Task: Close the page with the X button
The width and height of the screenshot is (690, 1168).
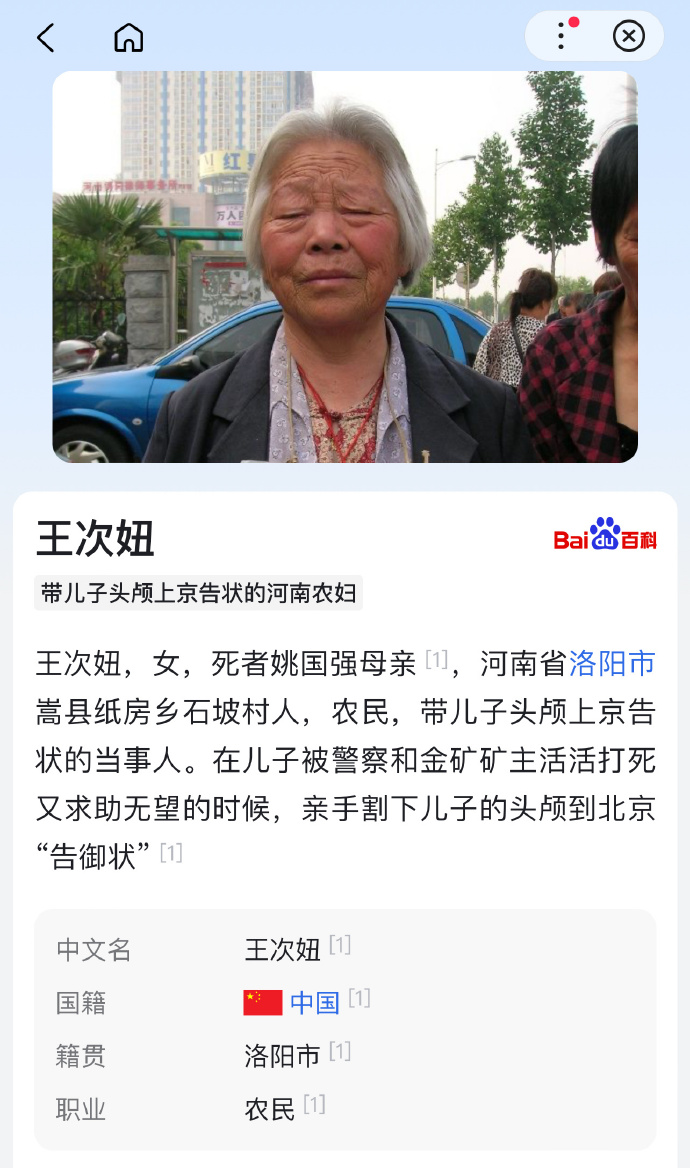Action: [628, 36]
